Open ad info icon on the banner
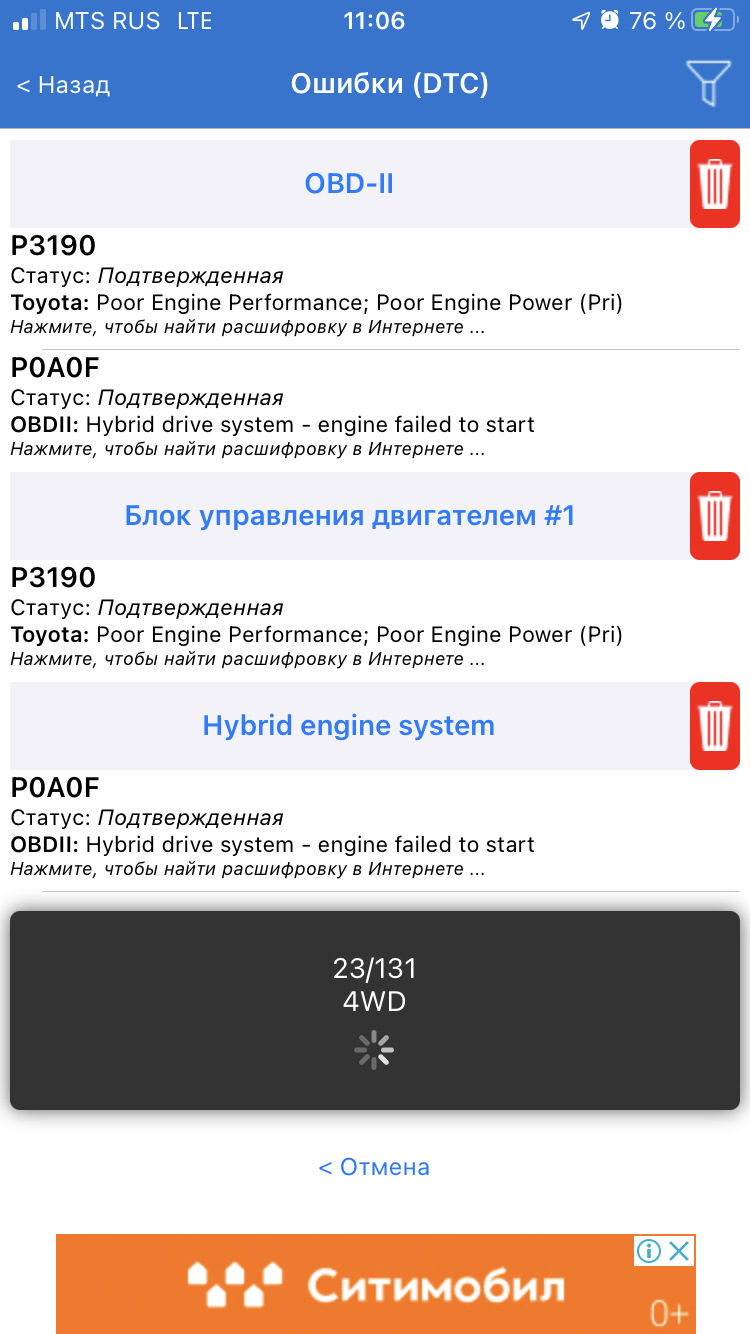The image size is (750, 1334). point(648,1250)
